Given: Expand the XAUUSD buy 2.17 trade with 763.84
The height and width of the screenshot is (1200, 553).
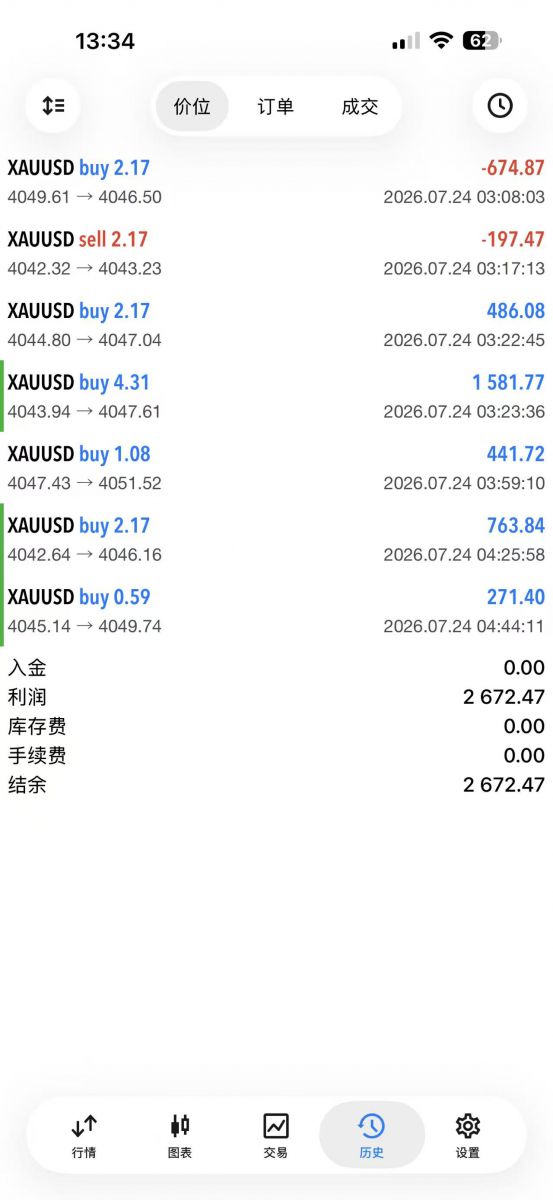Looking at the screenshot, I should [x=276, y=539].
